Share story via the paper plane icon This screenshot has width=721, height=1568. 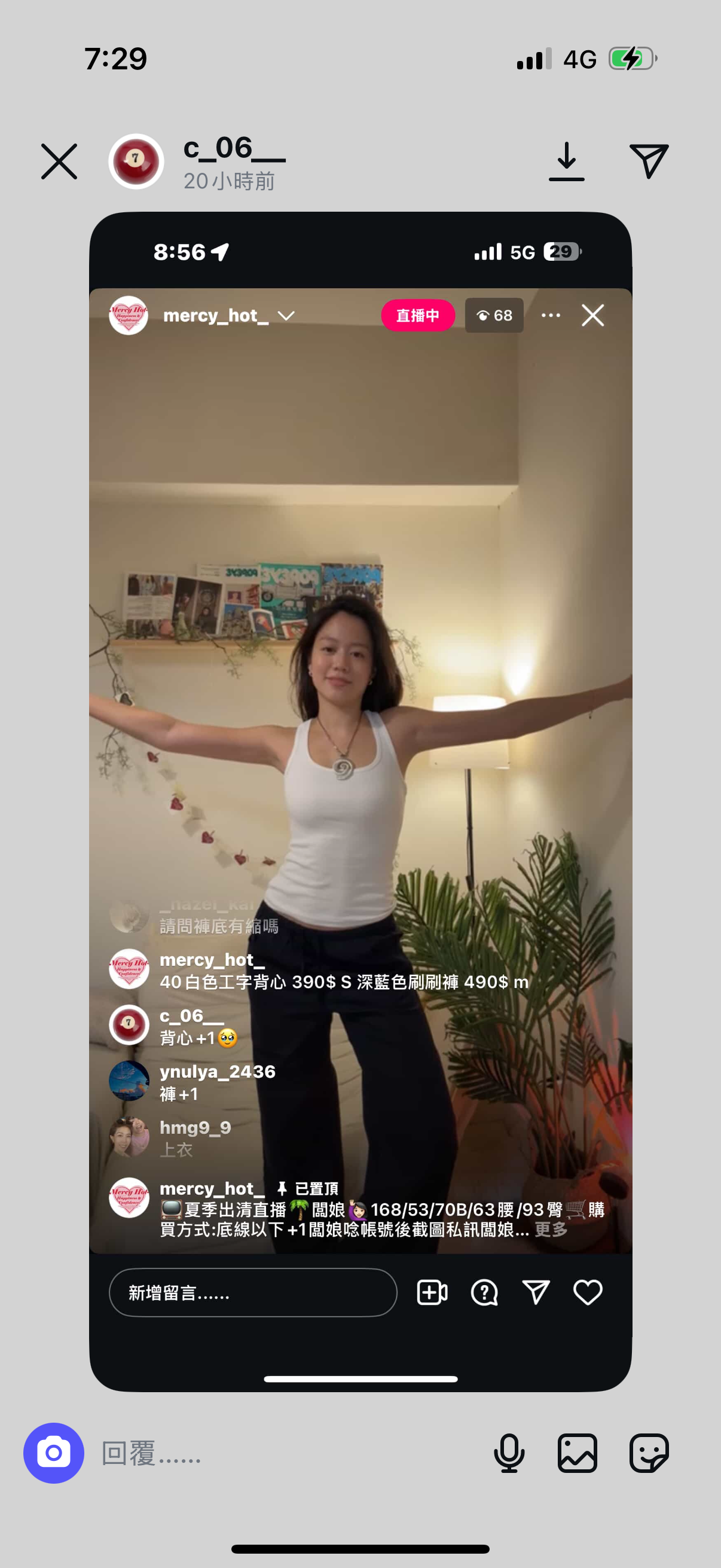[x=649, y=161]
